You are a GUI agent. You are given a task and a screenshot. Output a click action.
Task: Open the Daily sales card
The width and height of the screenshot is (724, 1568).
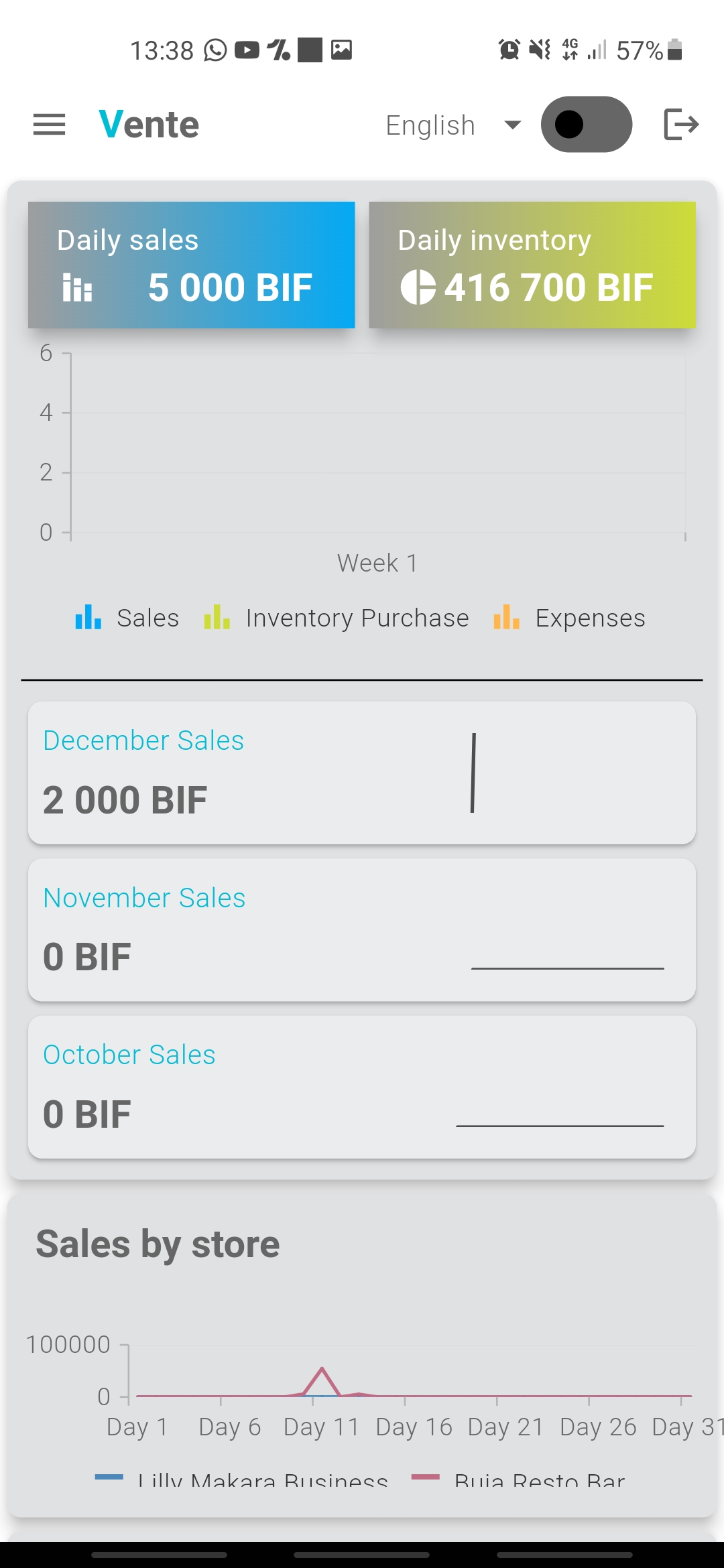click(x=190, y=265)
